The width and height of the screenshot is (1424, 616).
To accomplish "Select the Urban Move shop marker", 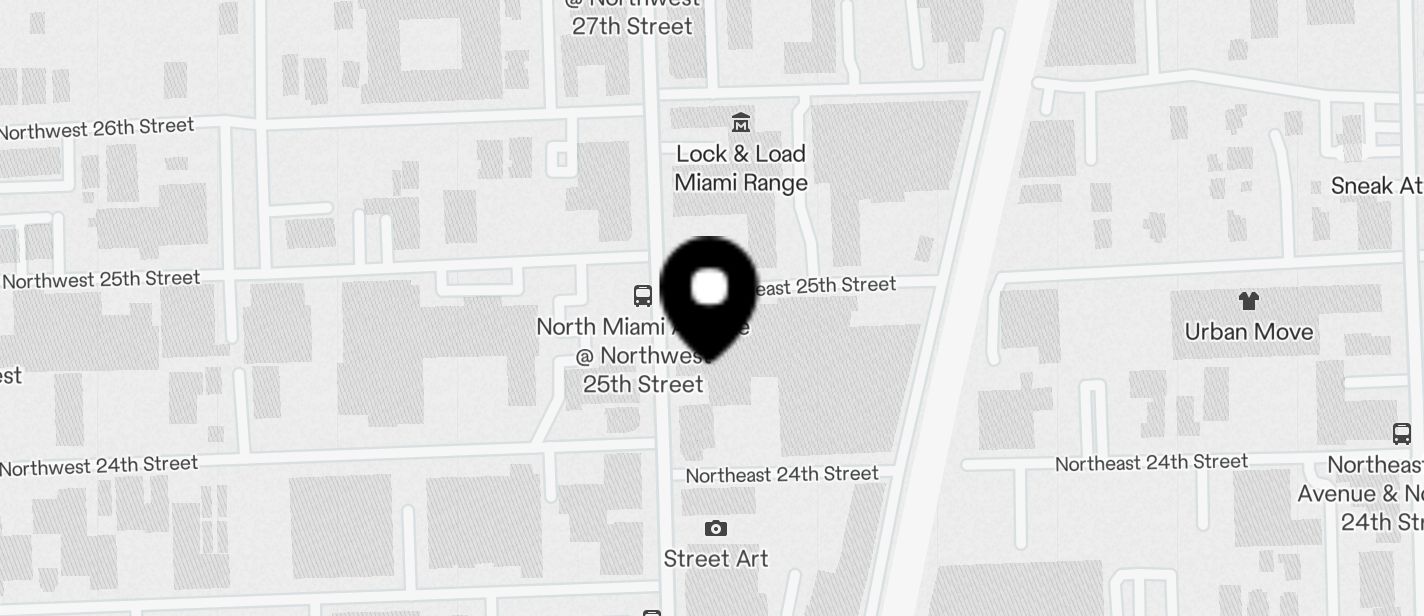I will coord(1248,301).
